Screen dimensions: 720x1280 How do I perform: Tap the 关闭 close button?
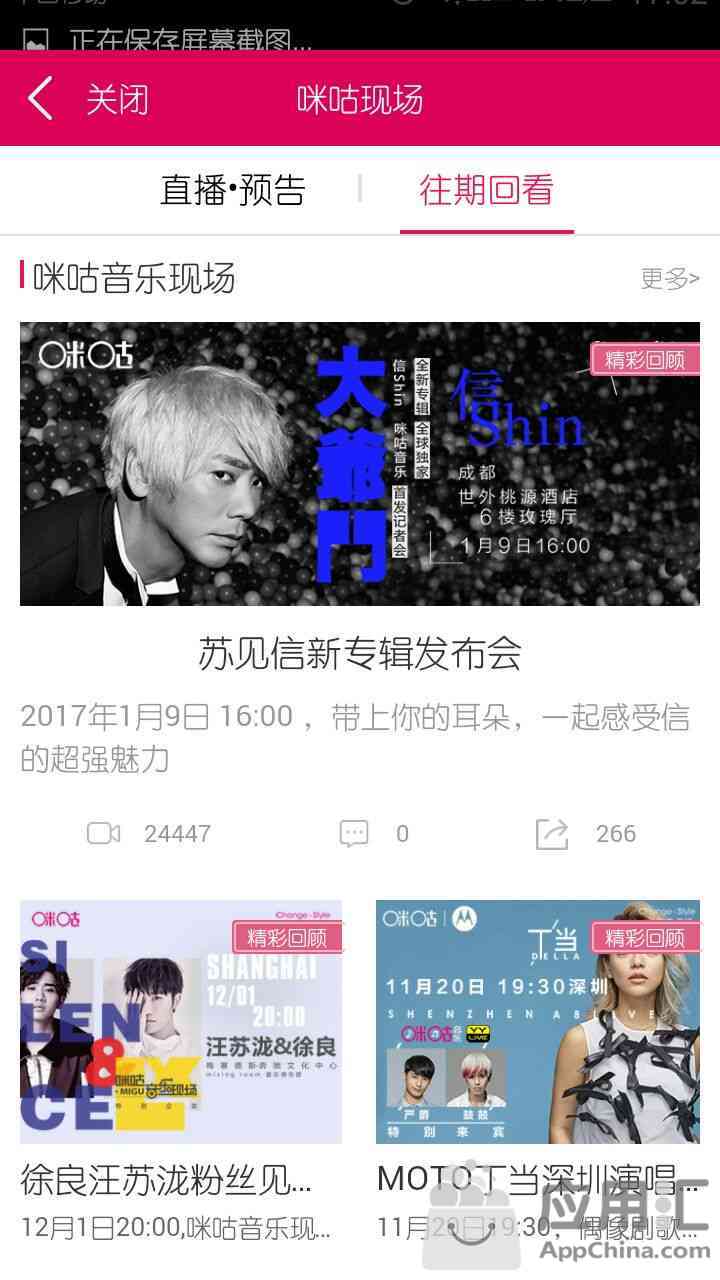coord(117,100)
